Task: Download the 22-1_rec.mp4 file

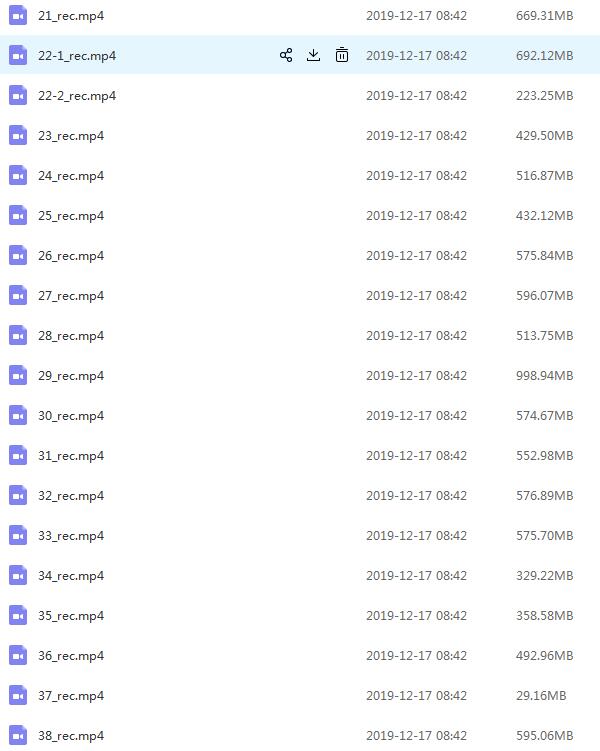Action: point(313,56)
